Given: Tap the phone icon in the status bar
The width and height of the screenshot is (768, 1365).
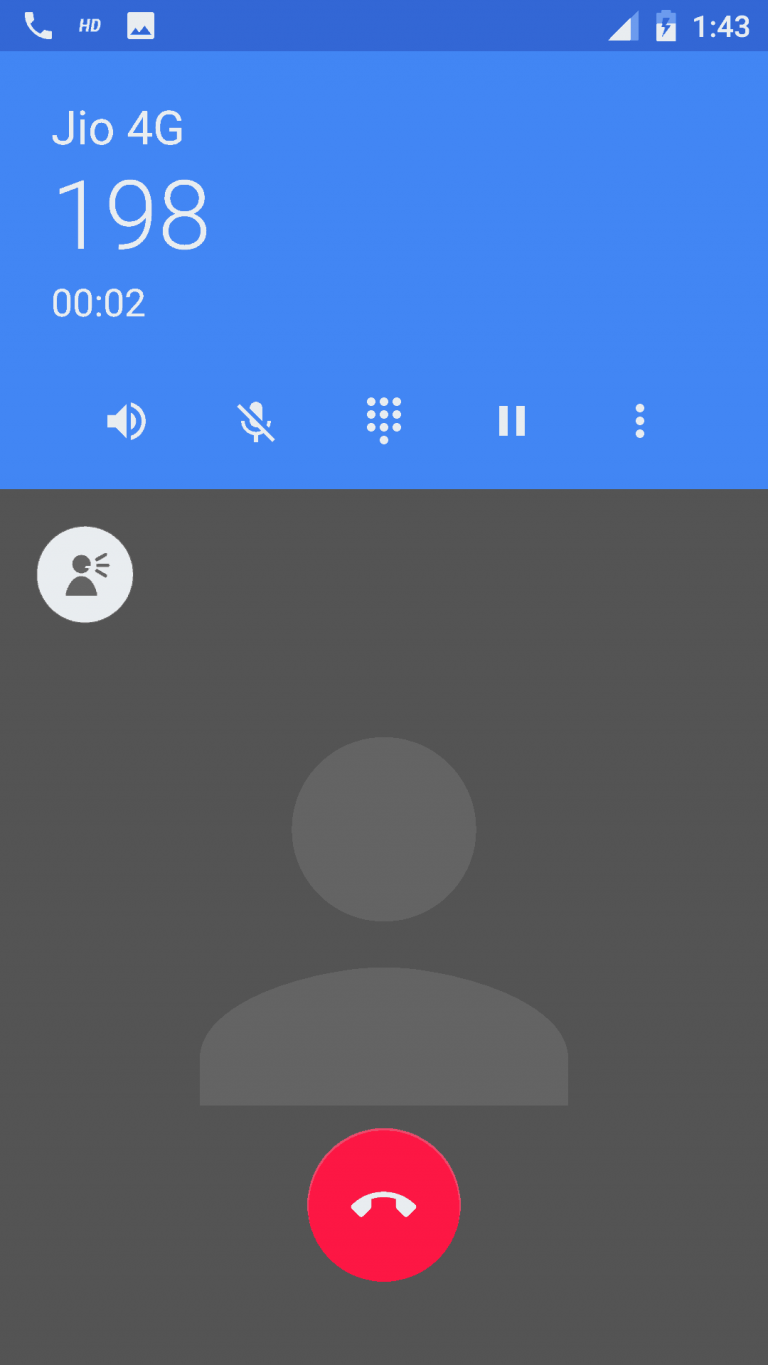Looking at the screenshot, I should [x=38, y=26].
